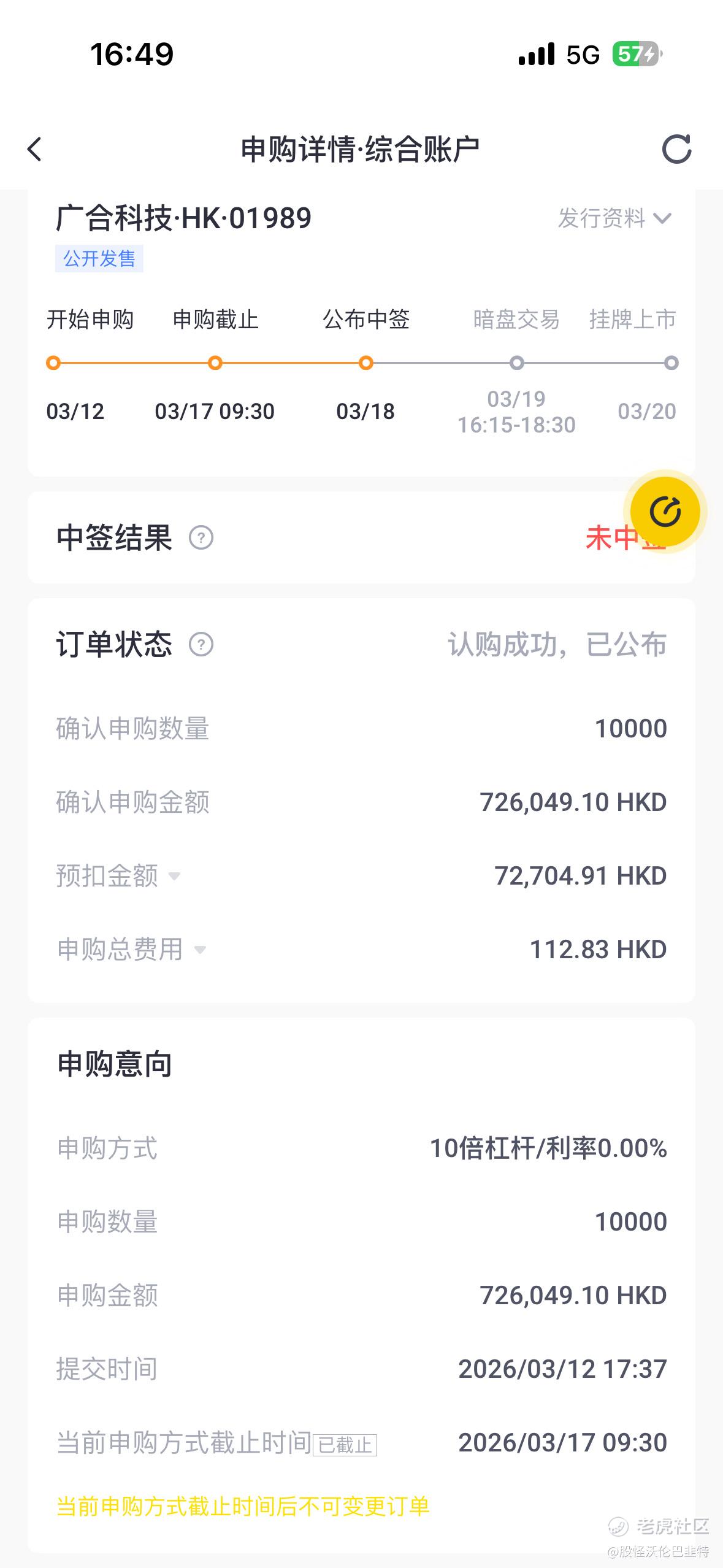Expand the 预扣金额 breakdown arrow

(174, 876)
